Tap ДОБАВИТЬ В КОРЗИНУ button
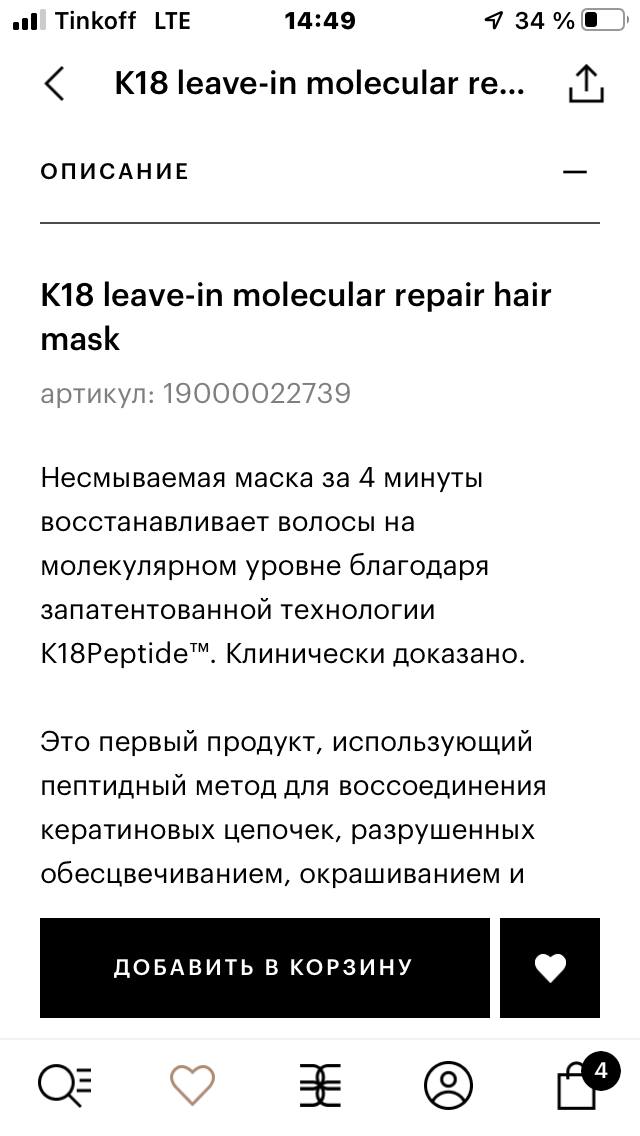 pos(265,967)
